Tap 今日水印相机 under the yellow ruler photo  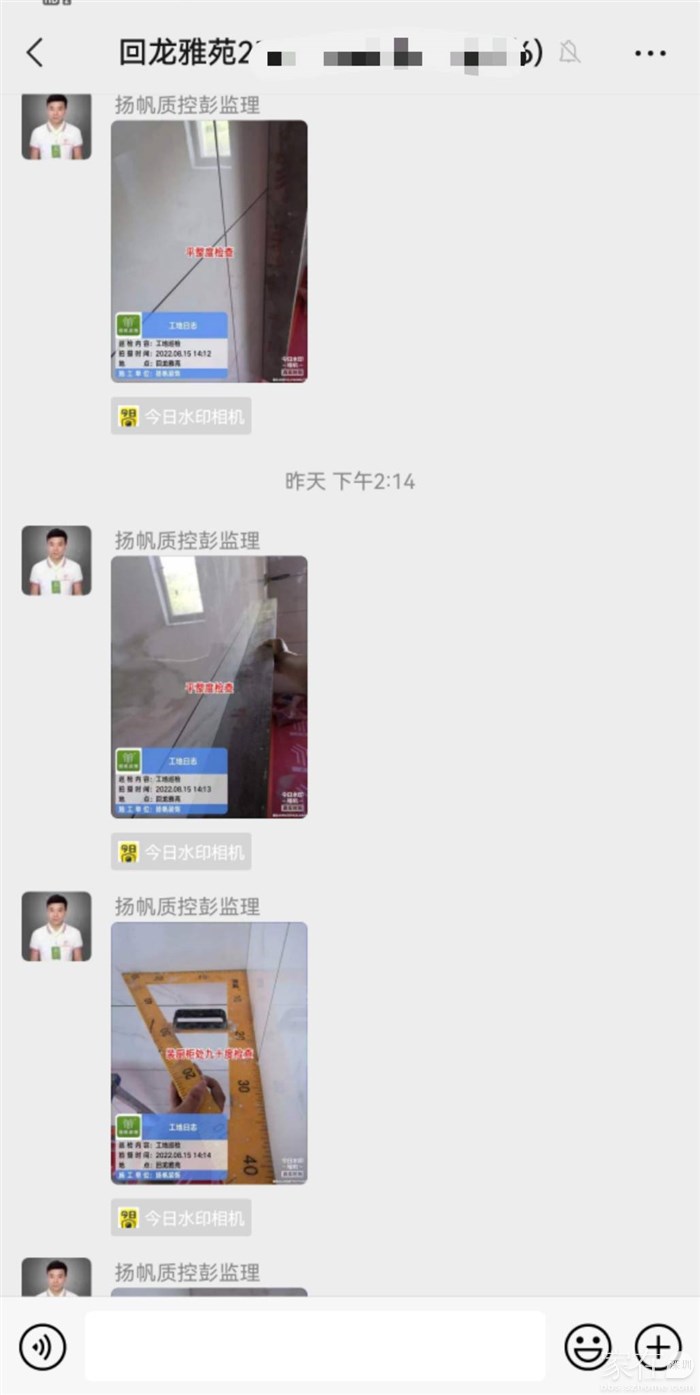(x=181, y=1218)
